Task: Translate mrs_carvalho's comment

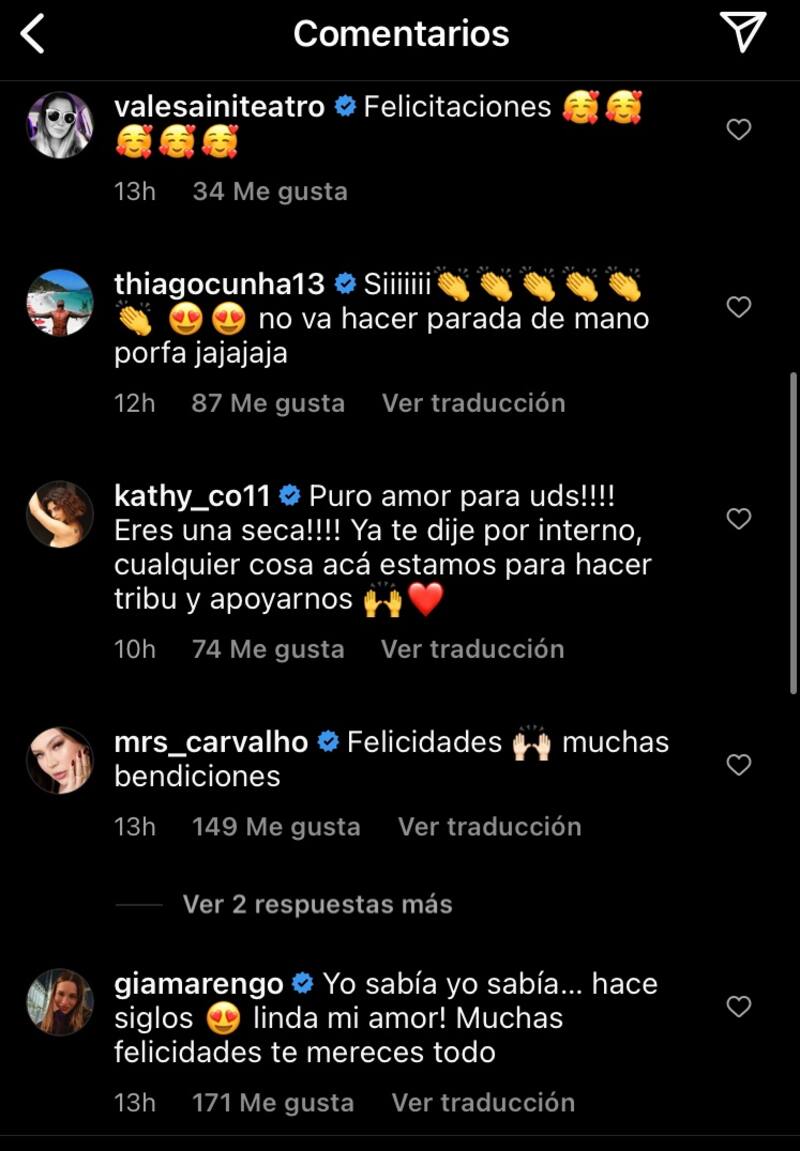Action: coord(489,827)
